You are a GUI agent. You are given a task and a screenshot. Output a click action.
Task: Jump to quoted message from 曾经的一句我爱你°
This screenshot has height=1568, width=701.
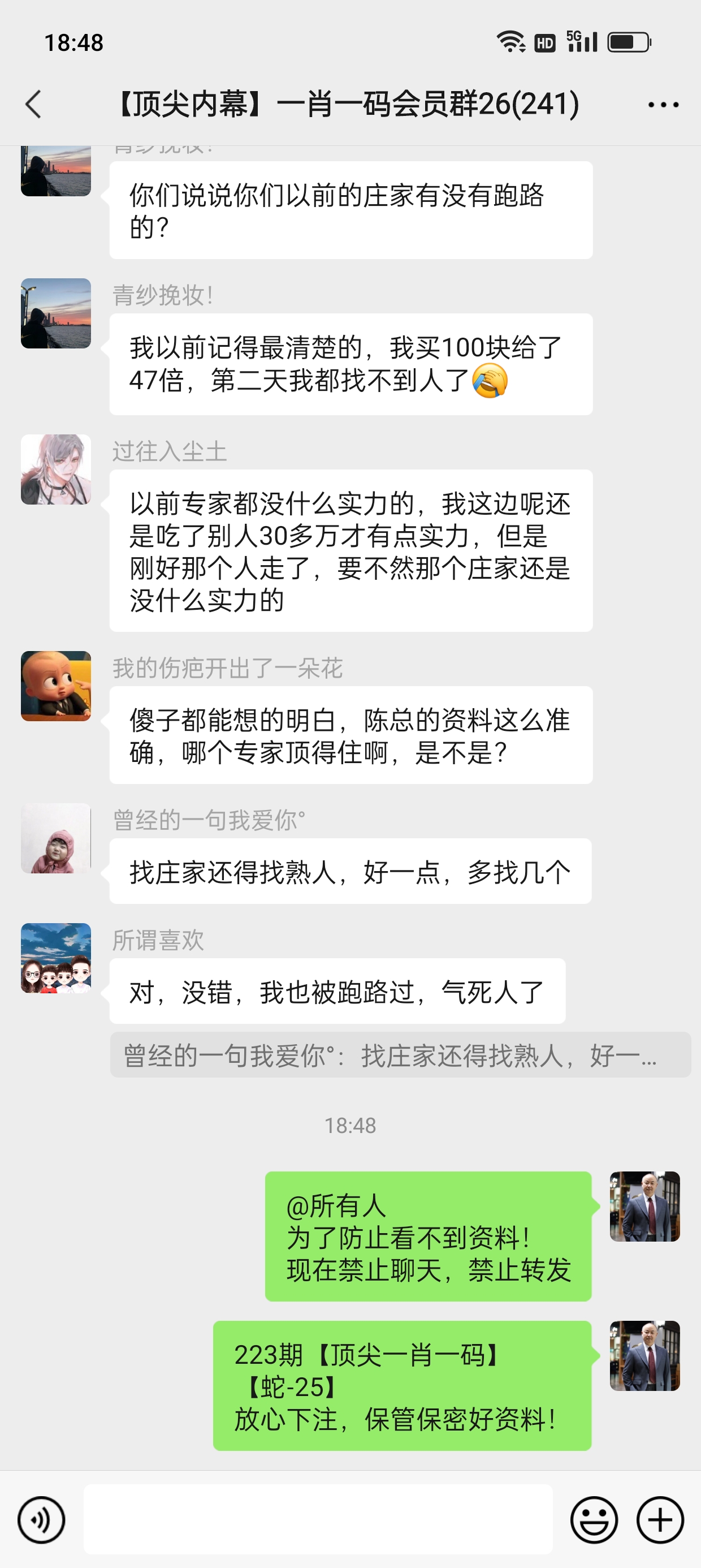400,1055
